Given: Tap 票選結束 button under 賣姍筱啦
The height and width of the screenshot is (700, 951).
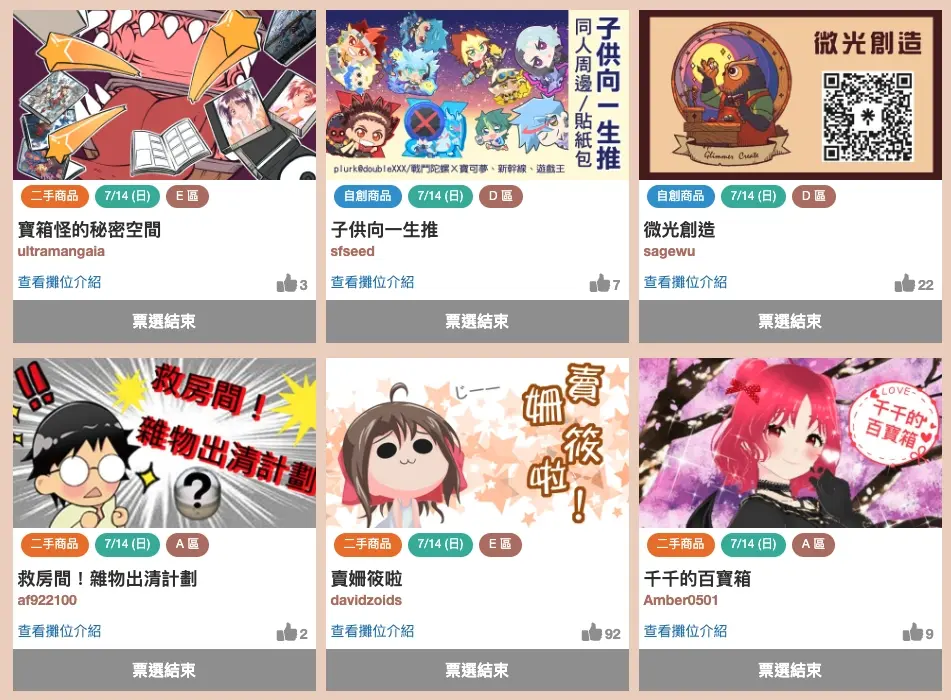Looking at the screenshot, I should click(x=477, y=670).
